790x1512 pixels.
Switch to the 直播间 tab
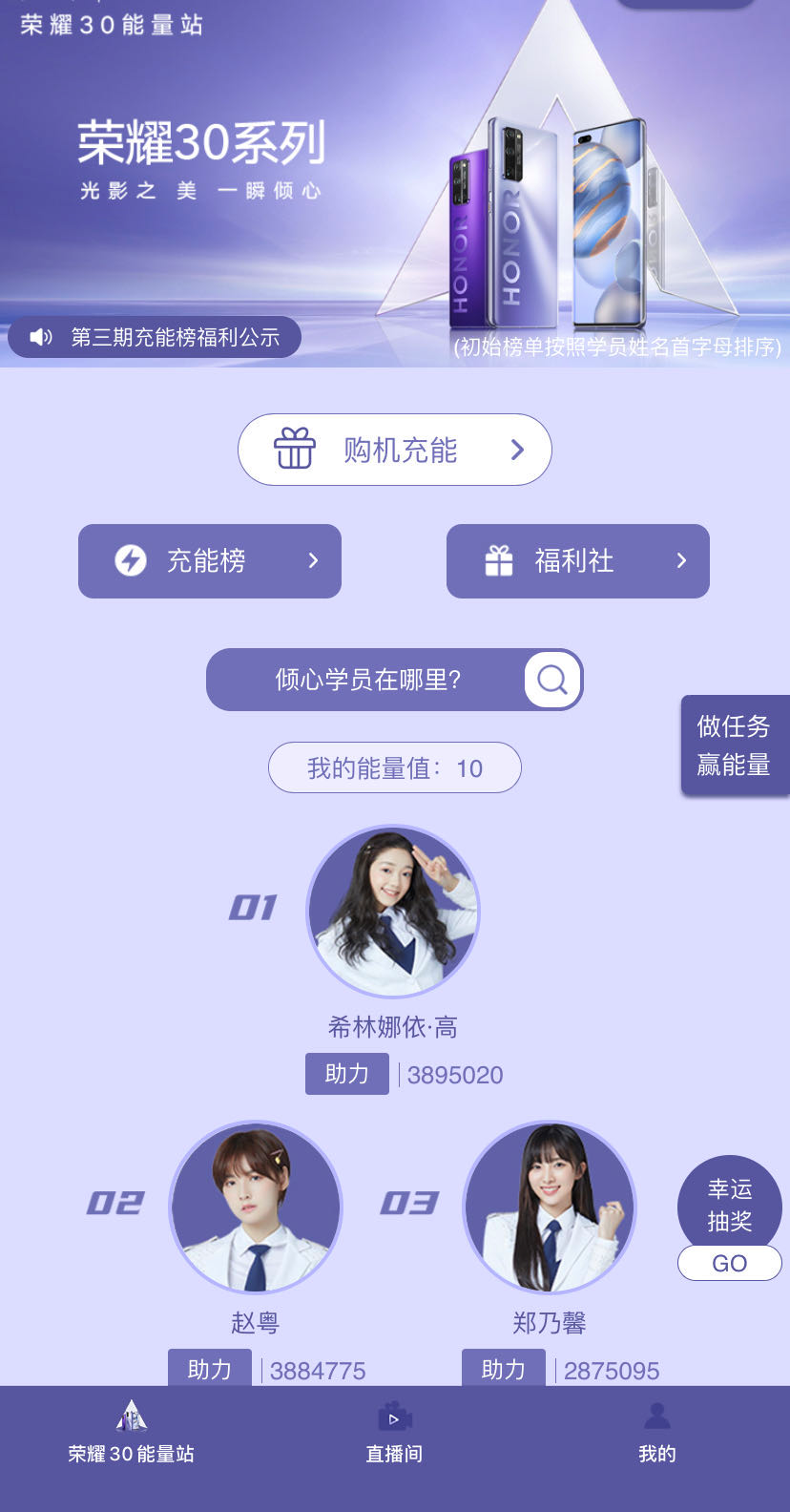tap(394, 1434)
